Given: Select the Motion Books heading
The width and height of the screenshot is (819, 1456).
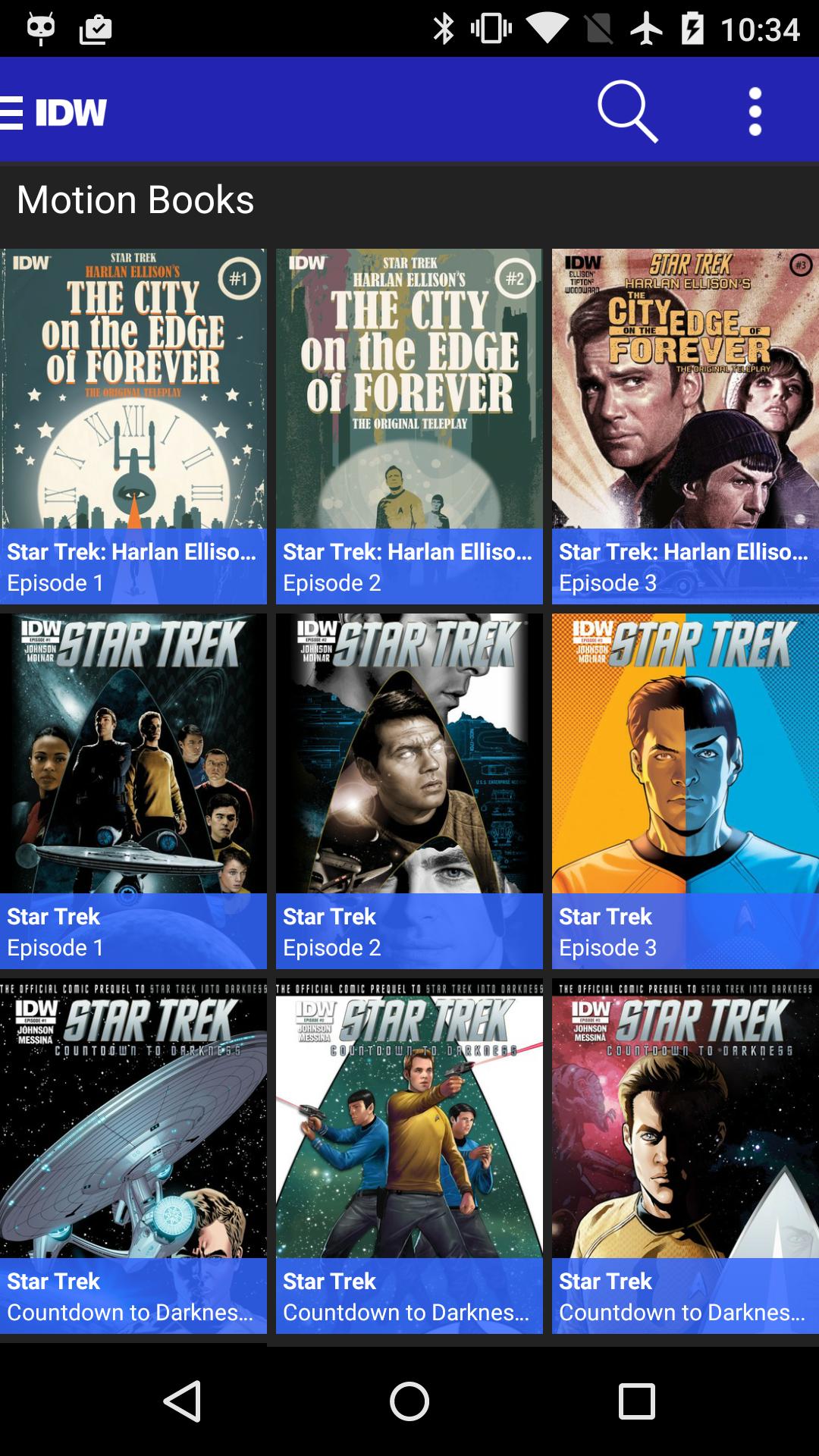Looking at the screenshot, I should 135,199.
